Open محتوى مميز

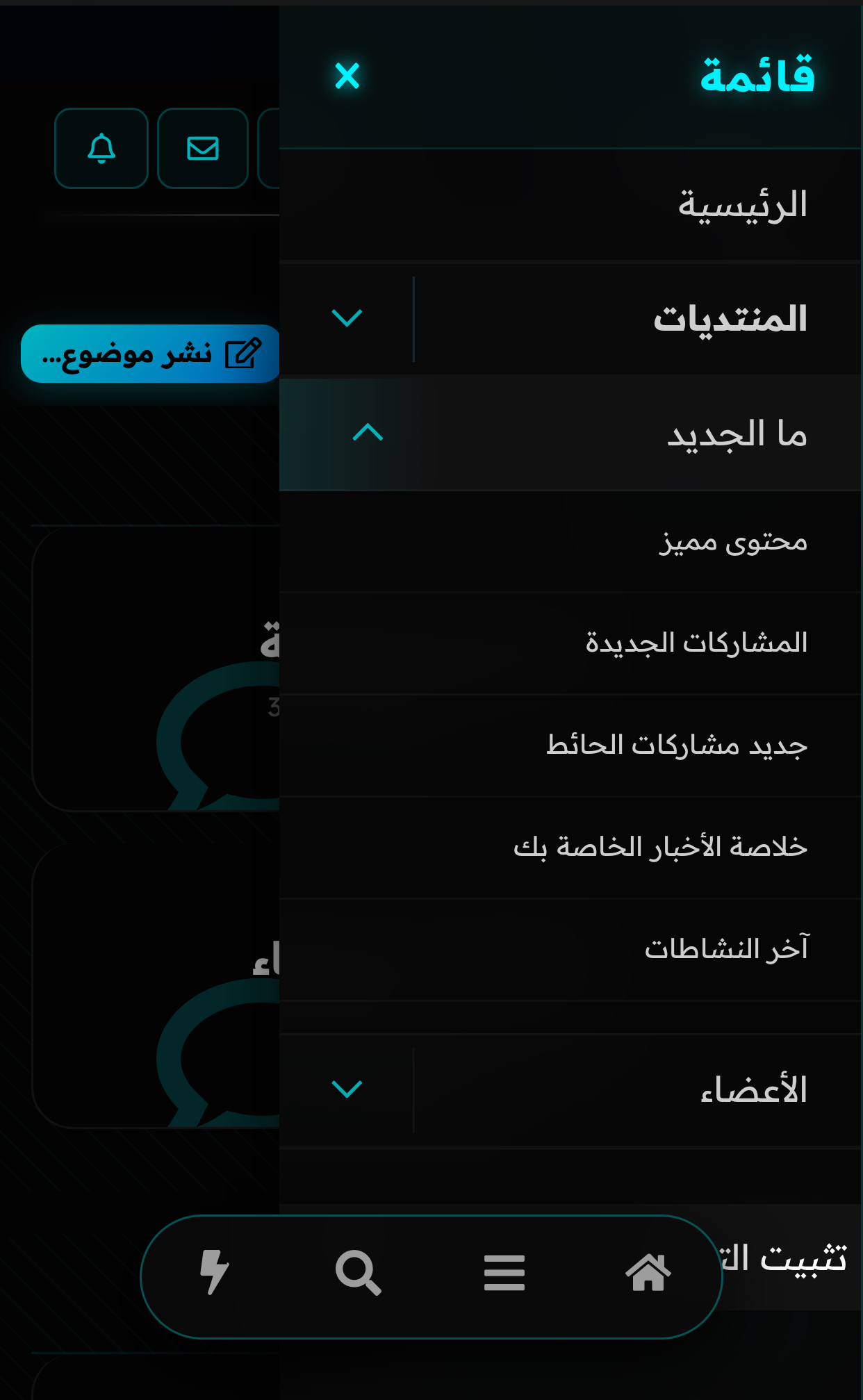733,542
